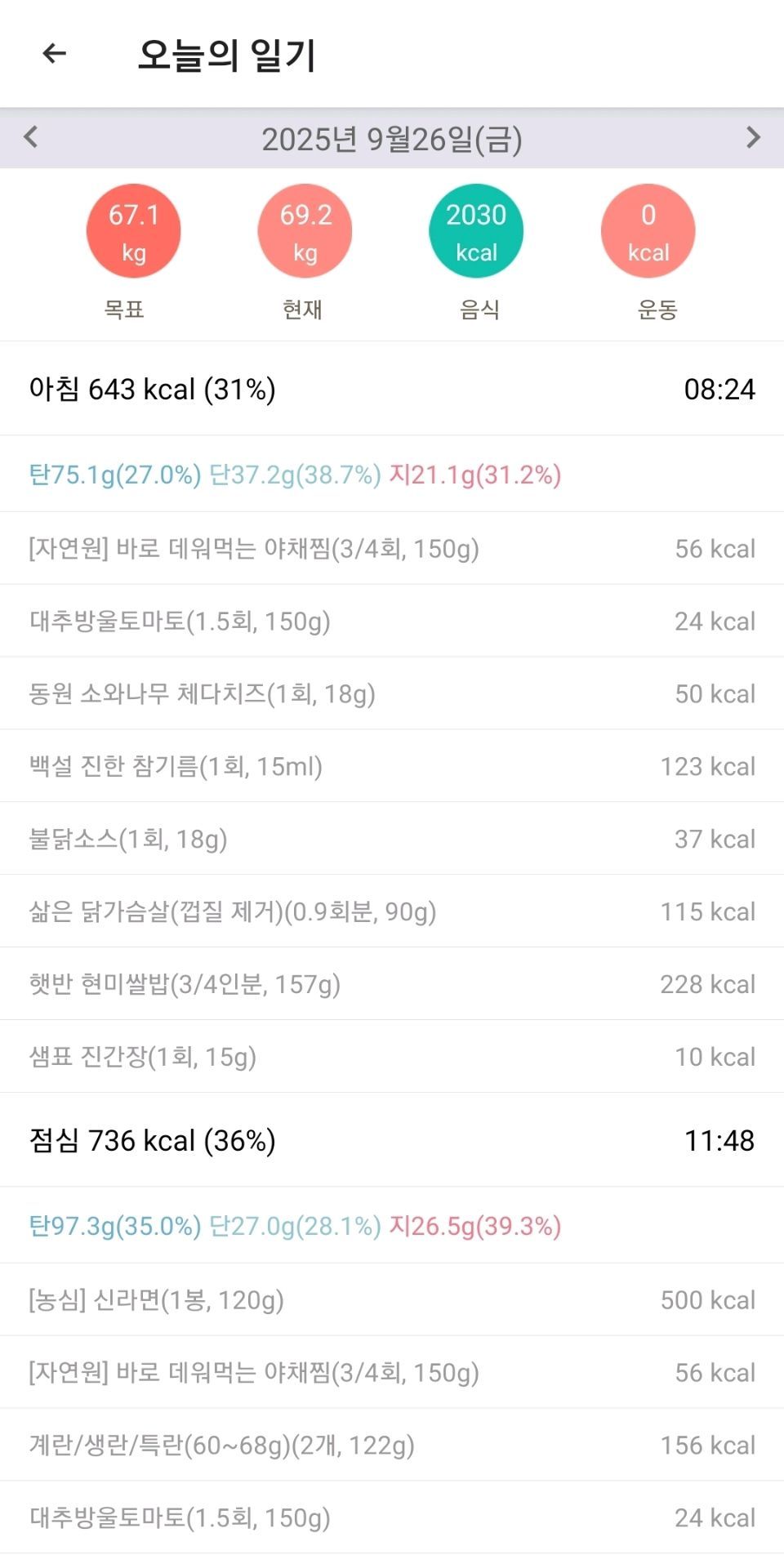Go back from 오늘의 일기
This screenshot has width=784, height=1555.
pyautogui.click(x=54, y=54)
